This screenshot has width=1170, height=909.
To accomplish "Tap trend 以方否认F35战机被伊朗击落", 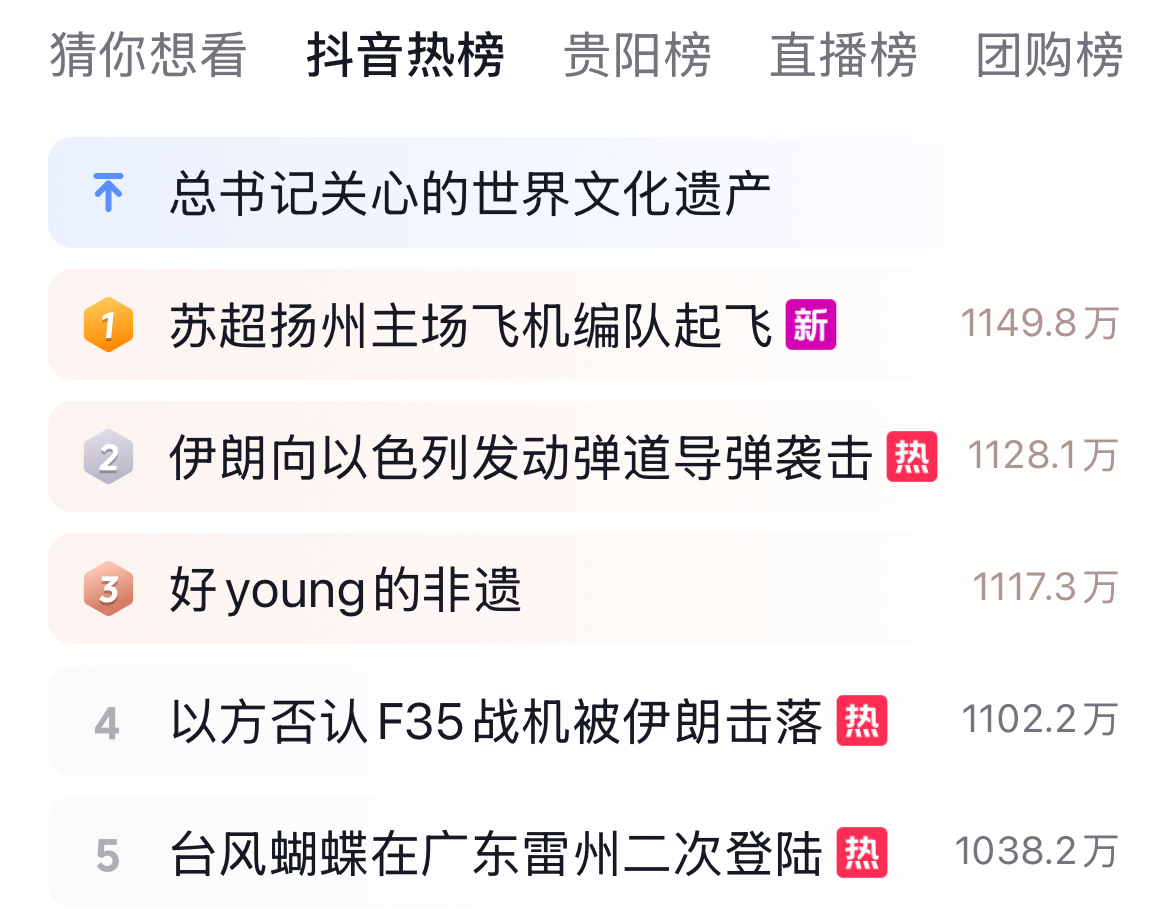I will 496,721.
